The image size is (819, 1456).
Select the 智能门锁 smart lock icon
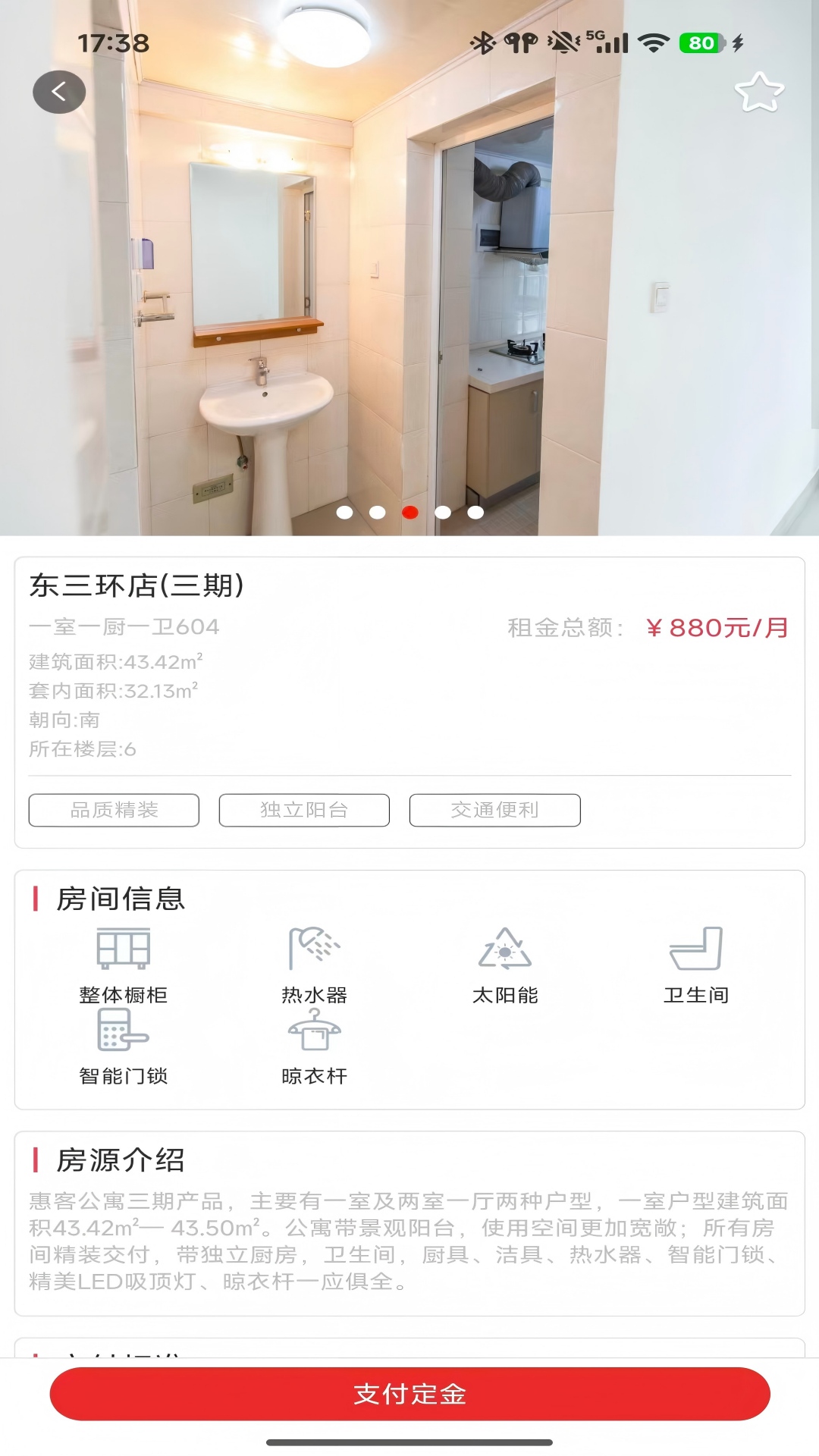click(124, 1031)
